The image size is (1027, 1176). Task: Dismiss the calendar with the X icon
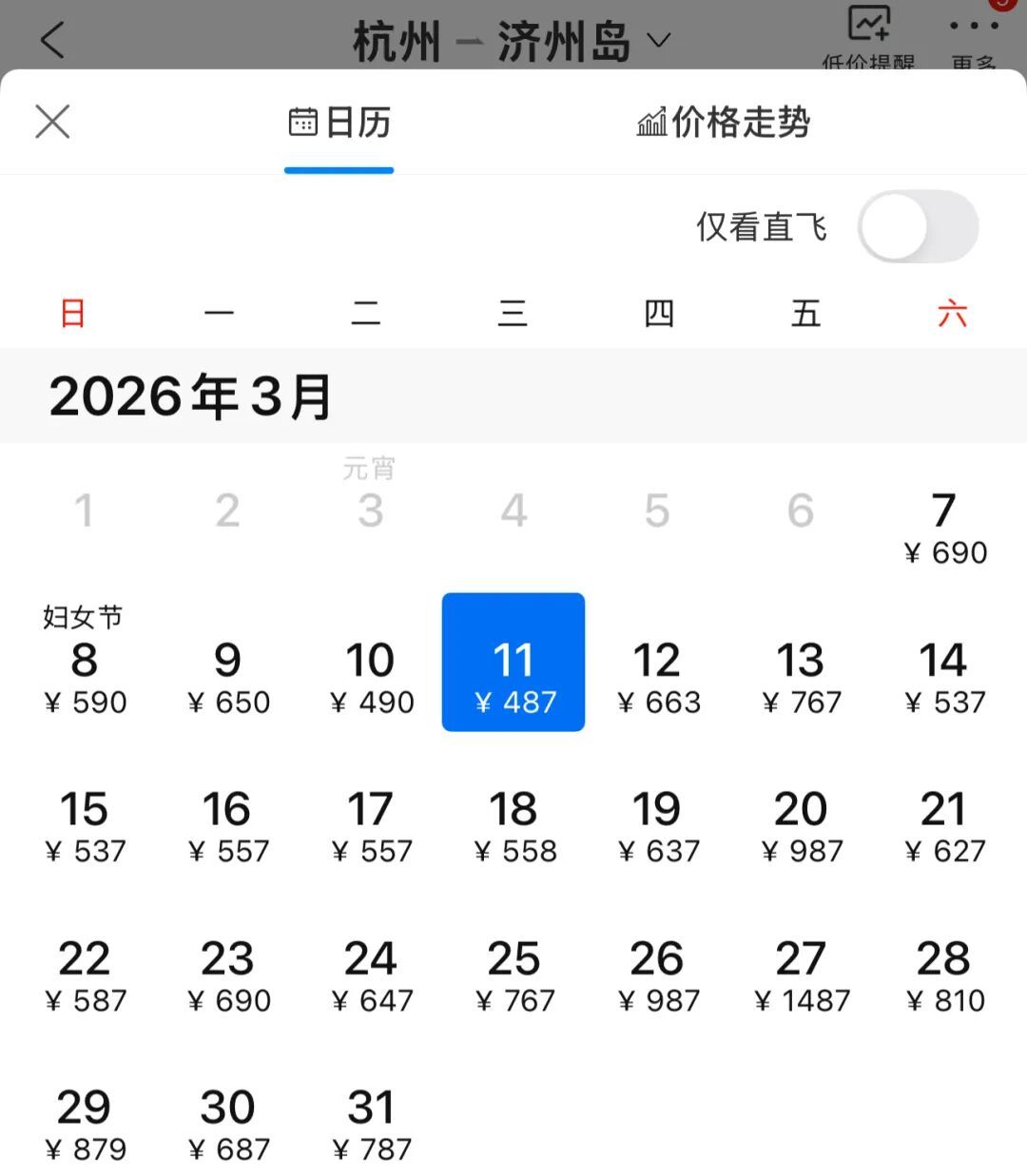click(x=52, y=122)
